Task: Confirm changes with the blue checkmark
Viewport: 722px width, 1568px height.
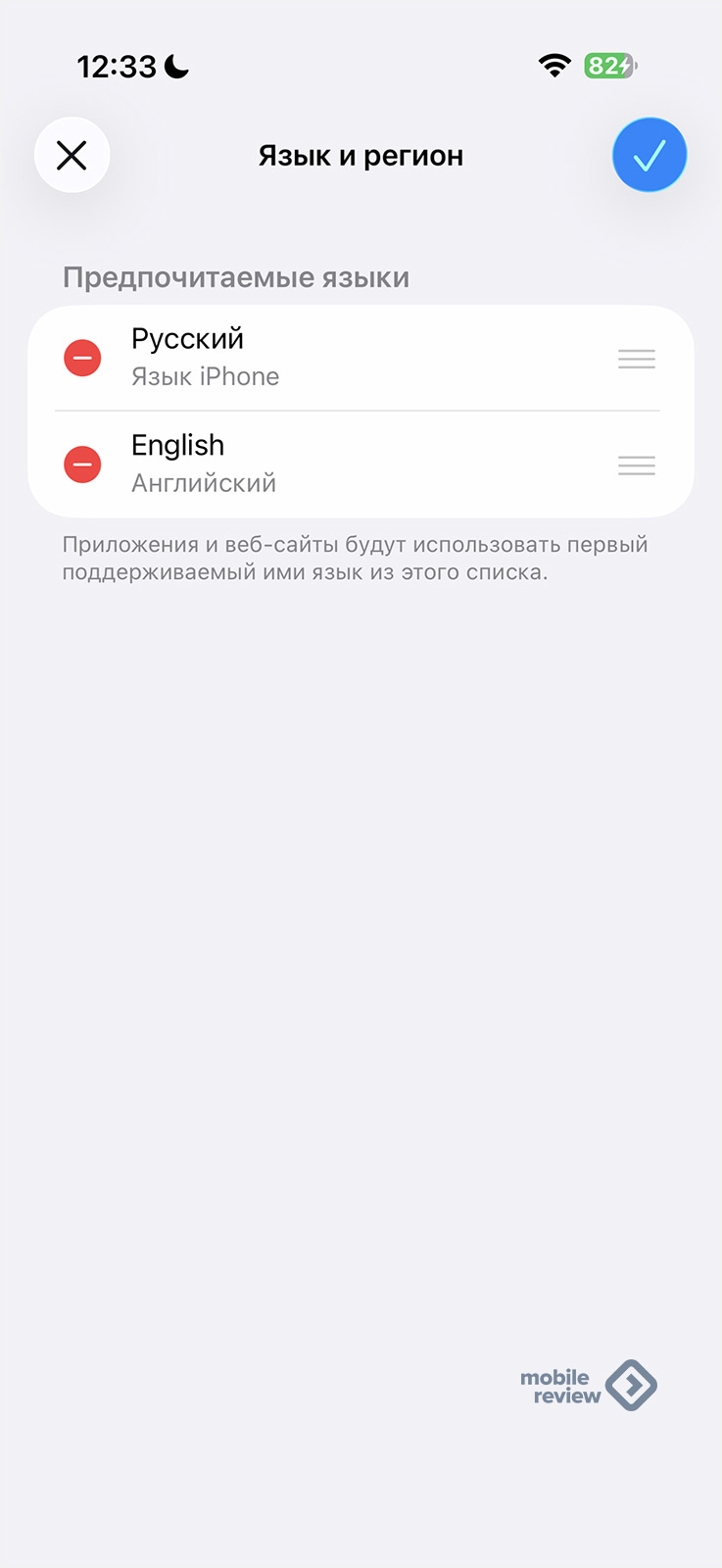Action: 650,155
